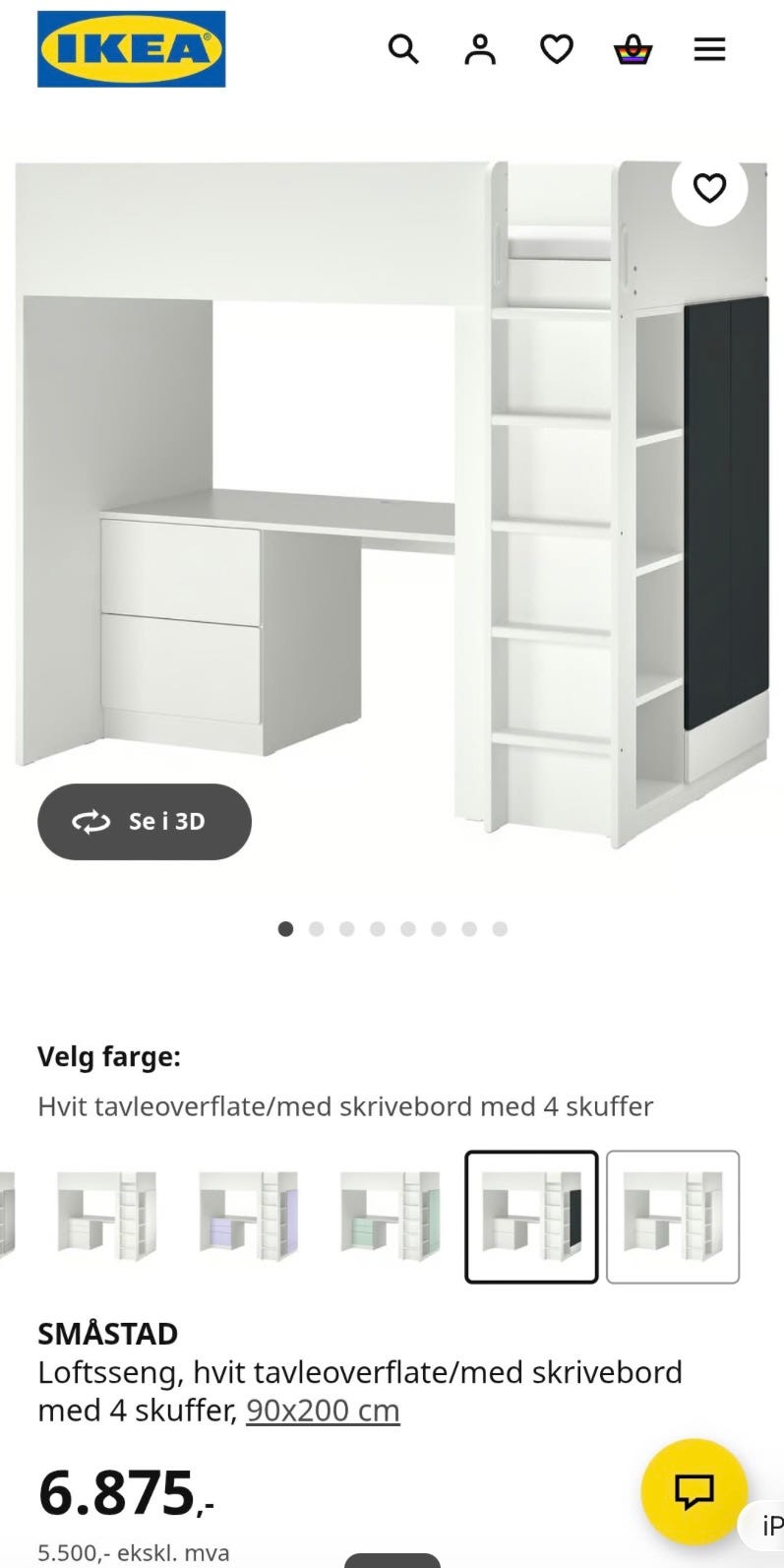Viewport: 784px width, 1568px height.
Task: Open the search function
Action: pos(403,49)
